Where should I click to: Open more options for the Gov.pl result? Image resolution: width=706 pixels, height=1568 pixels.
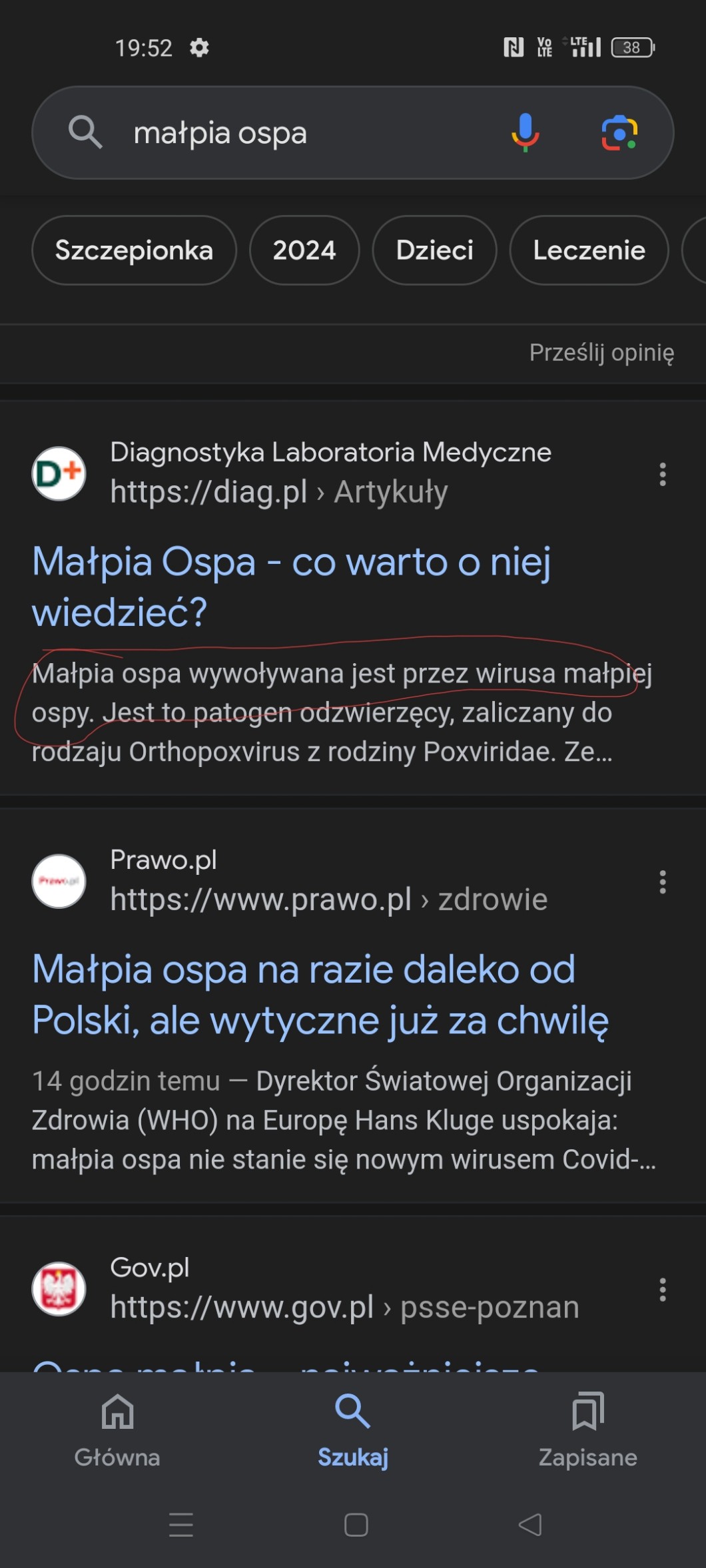(662, 1289)
